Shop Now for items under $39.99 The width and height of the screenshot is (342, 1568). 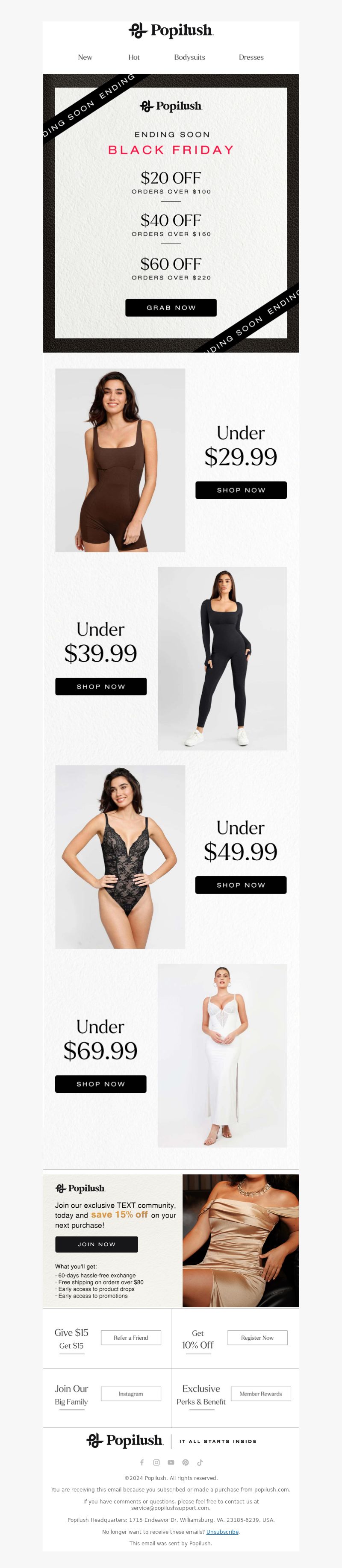pos(101,687)
